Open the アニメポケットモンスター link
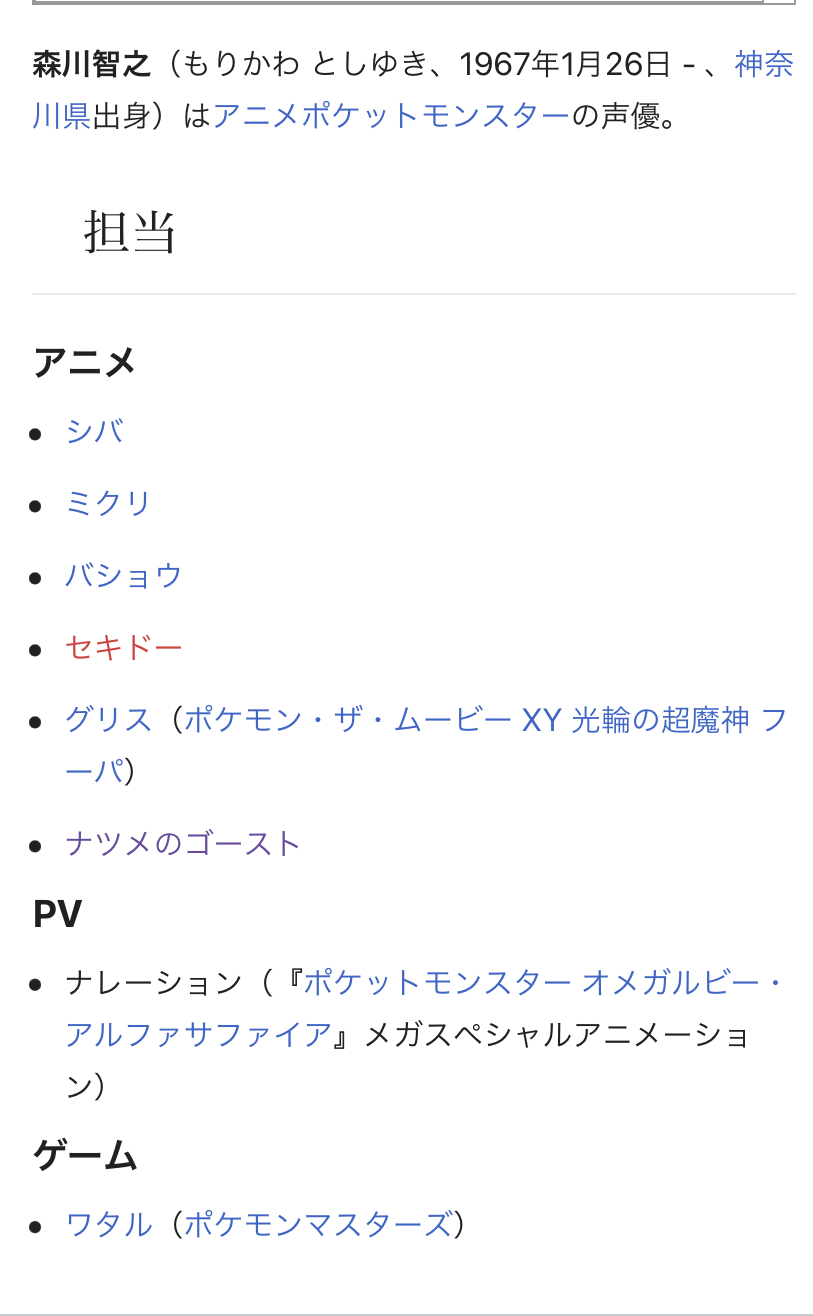 [x=391, y=116]
